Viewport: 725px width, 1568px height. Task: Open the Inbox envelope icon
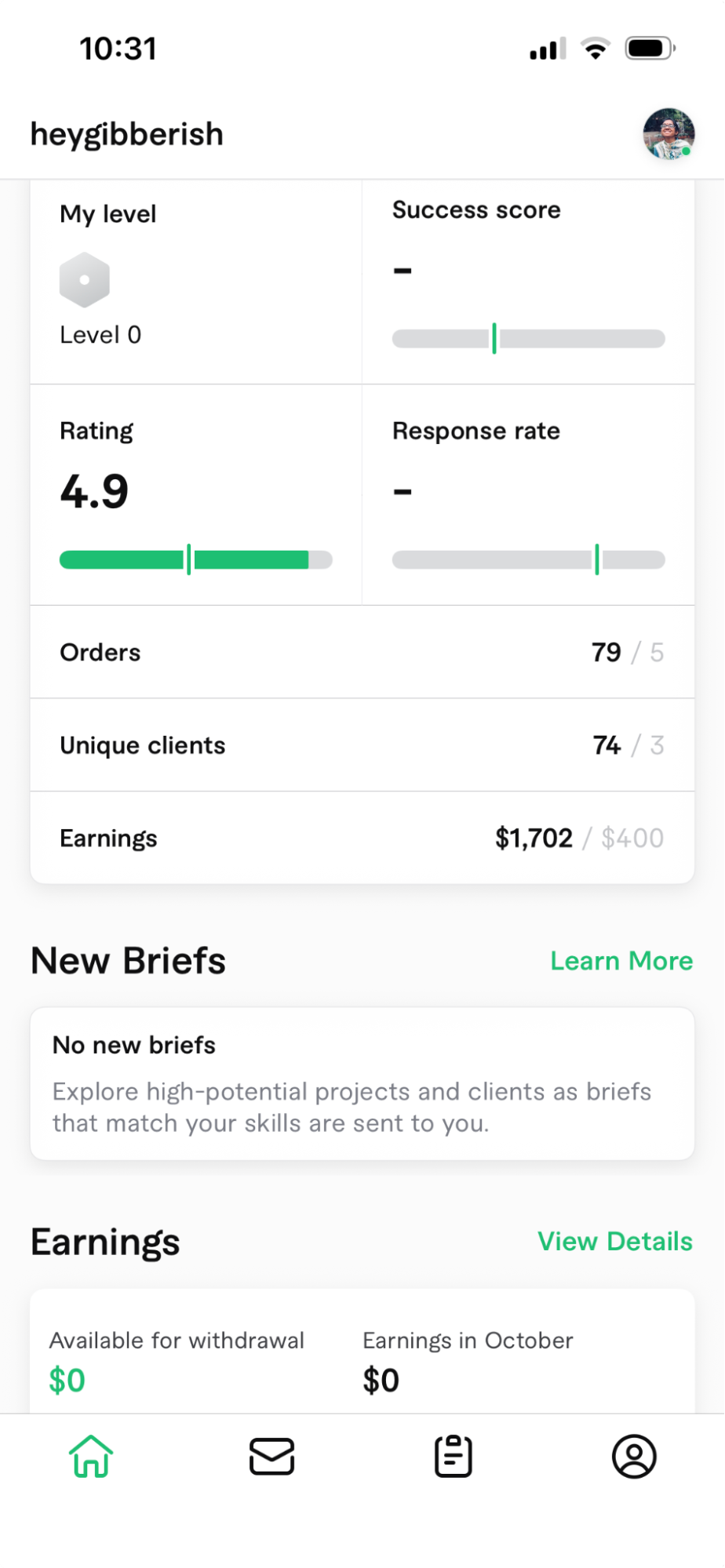point(272,1456)
